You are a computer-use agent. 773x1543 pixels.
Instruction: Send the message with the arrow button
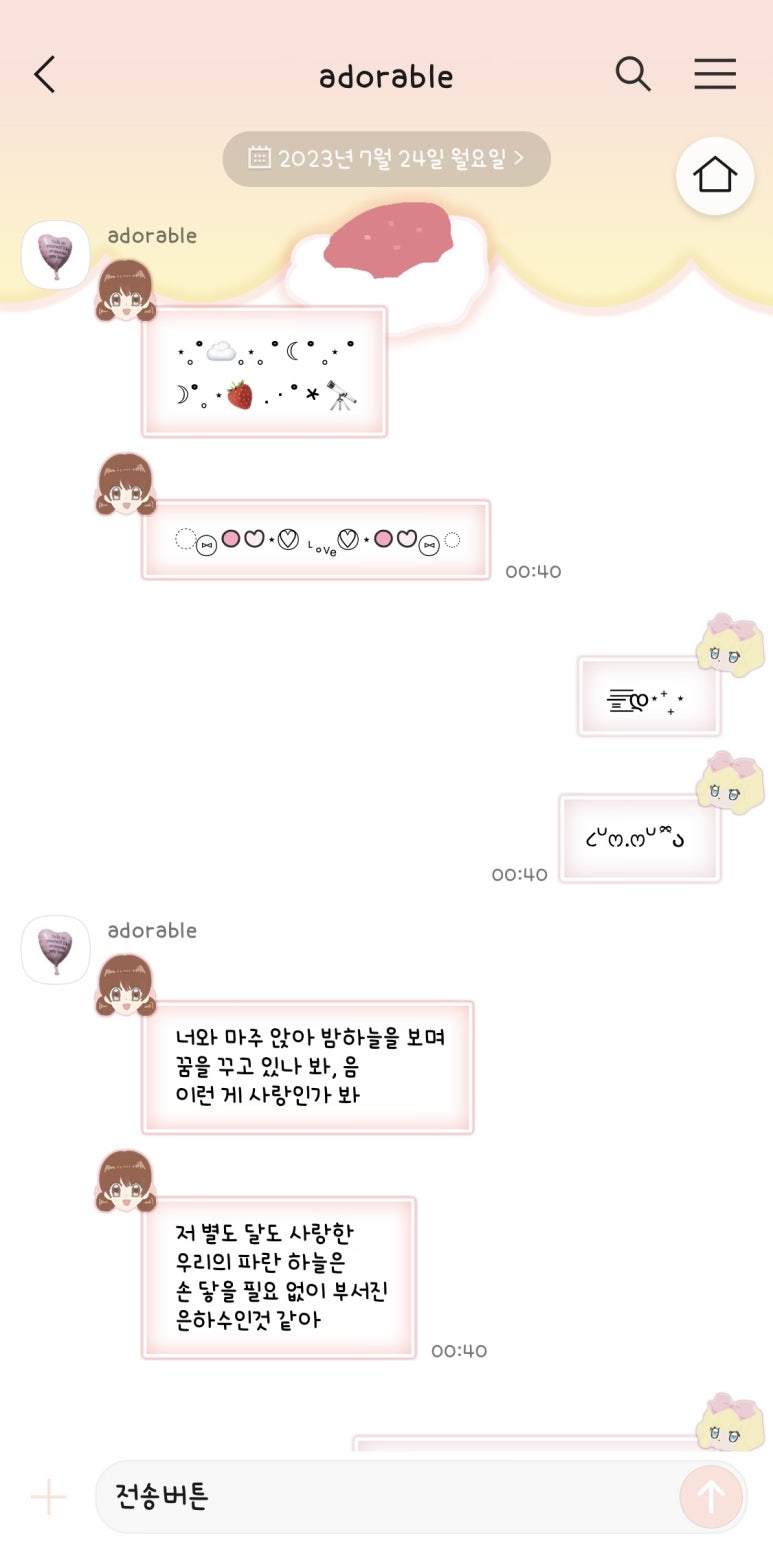711,1497
